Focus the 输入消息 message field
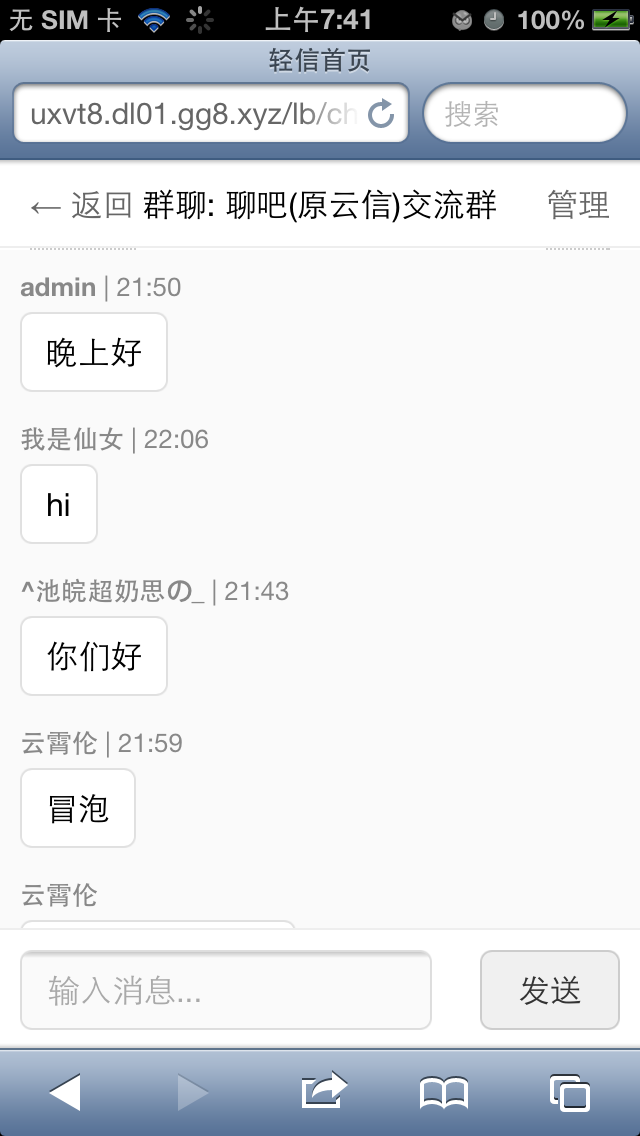 [x=226, y=990]
